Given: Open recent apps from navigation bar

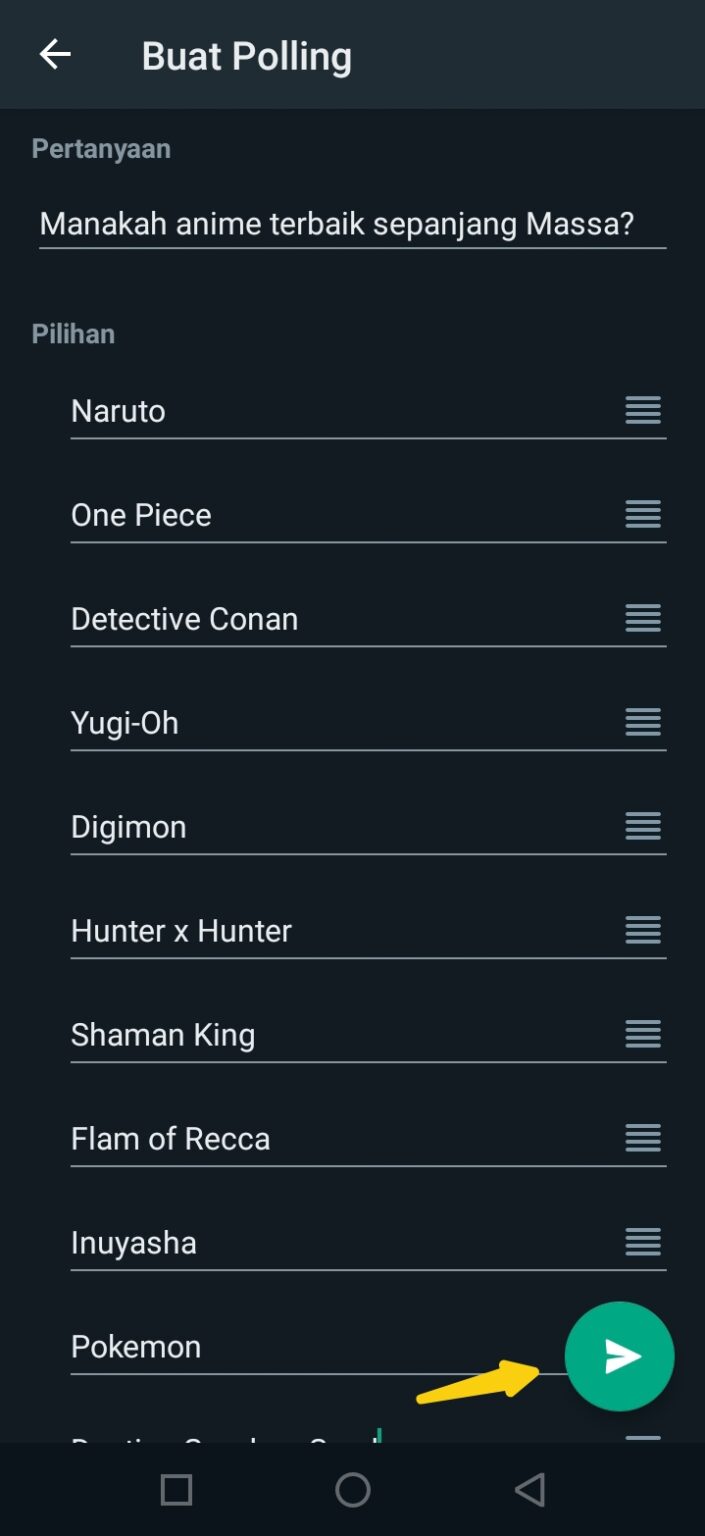Looking at the screenshot, I should tap(176, 1490).
